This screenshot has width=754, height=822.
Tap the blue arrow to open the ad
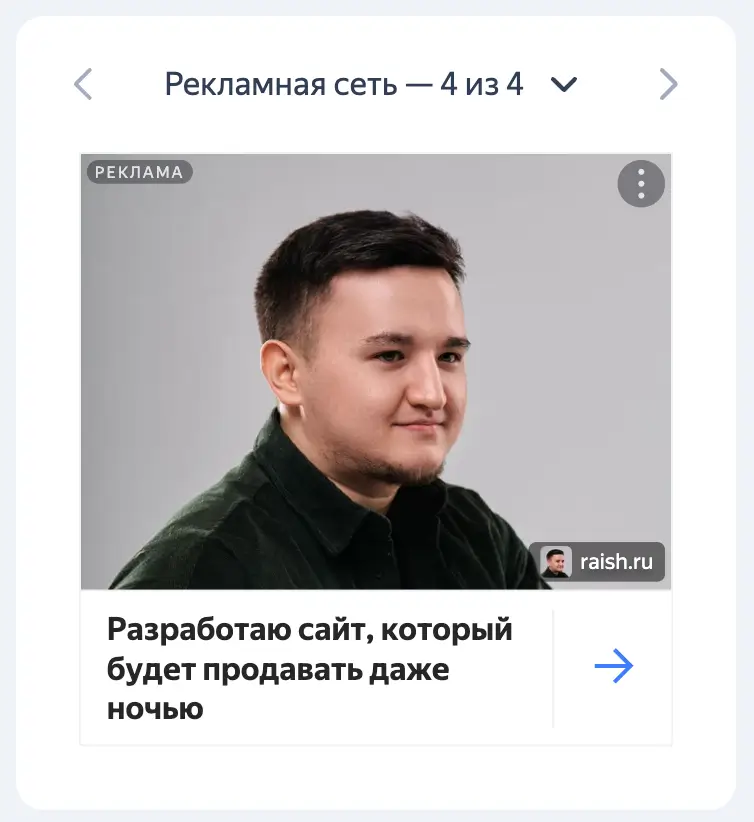click(x=613, y=667)
